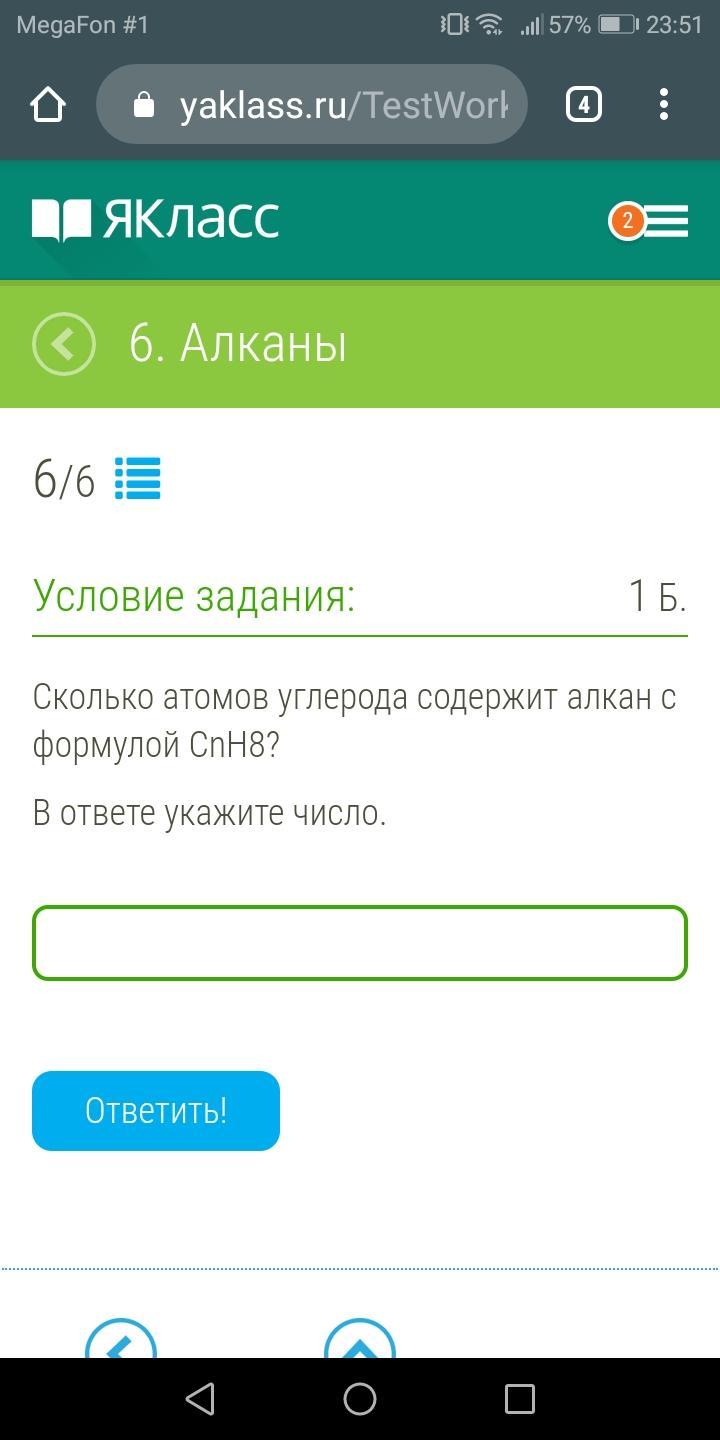This screenshot has height=1440, width=720.
Task: Open the task list icon beside 6/6
Action: pos(137,478)
